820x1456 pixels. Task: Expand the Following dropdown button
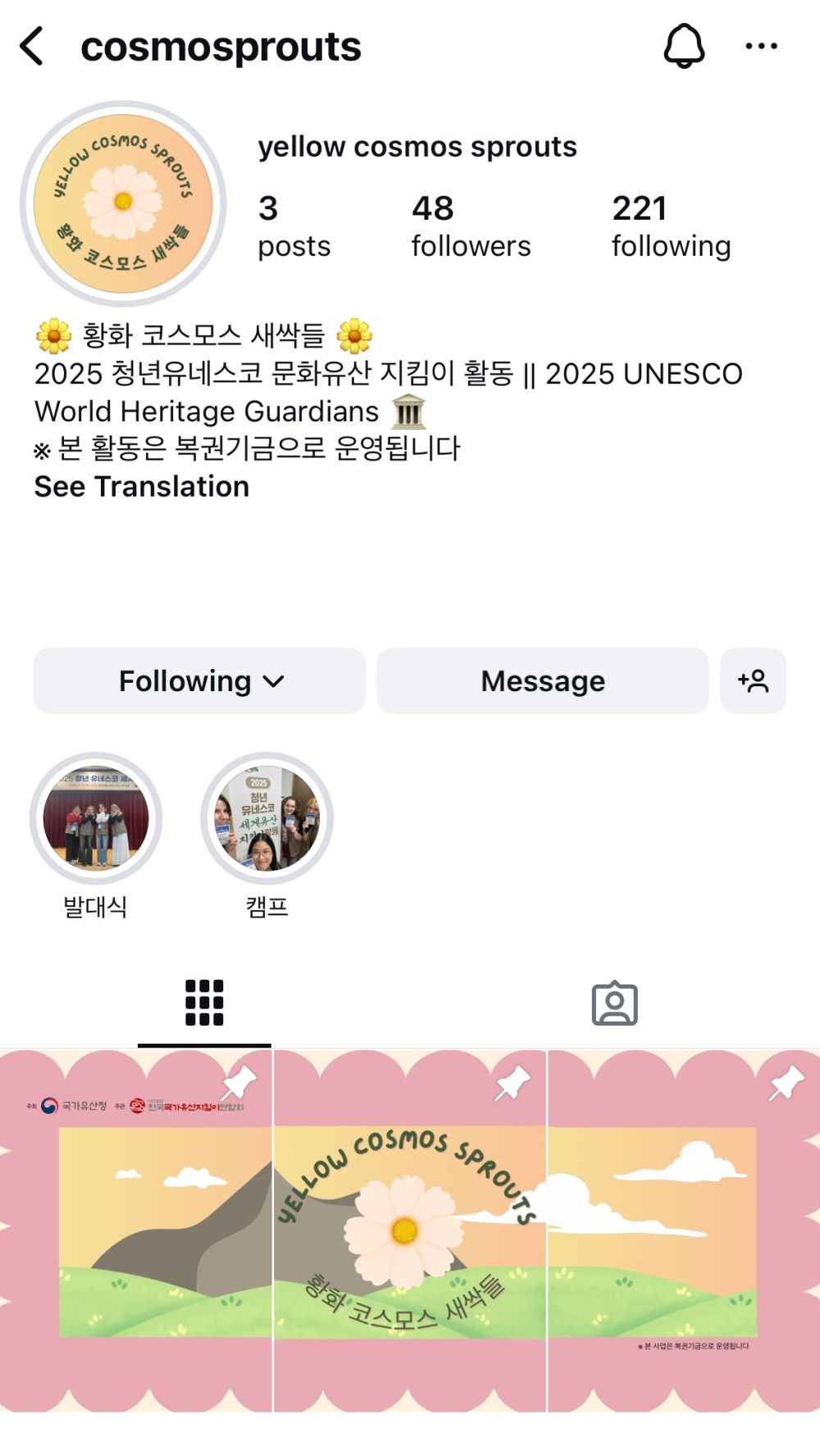coord(199,680)
